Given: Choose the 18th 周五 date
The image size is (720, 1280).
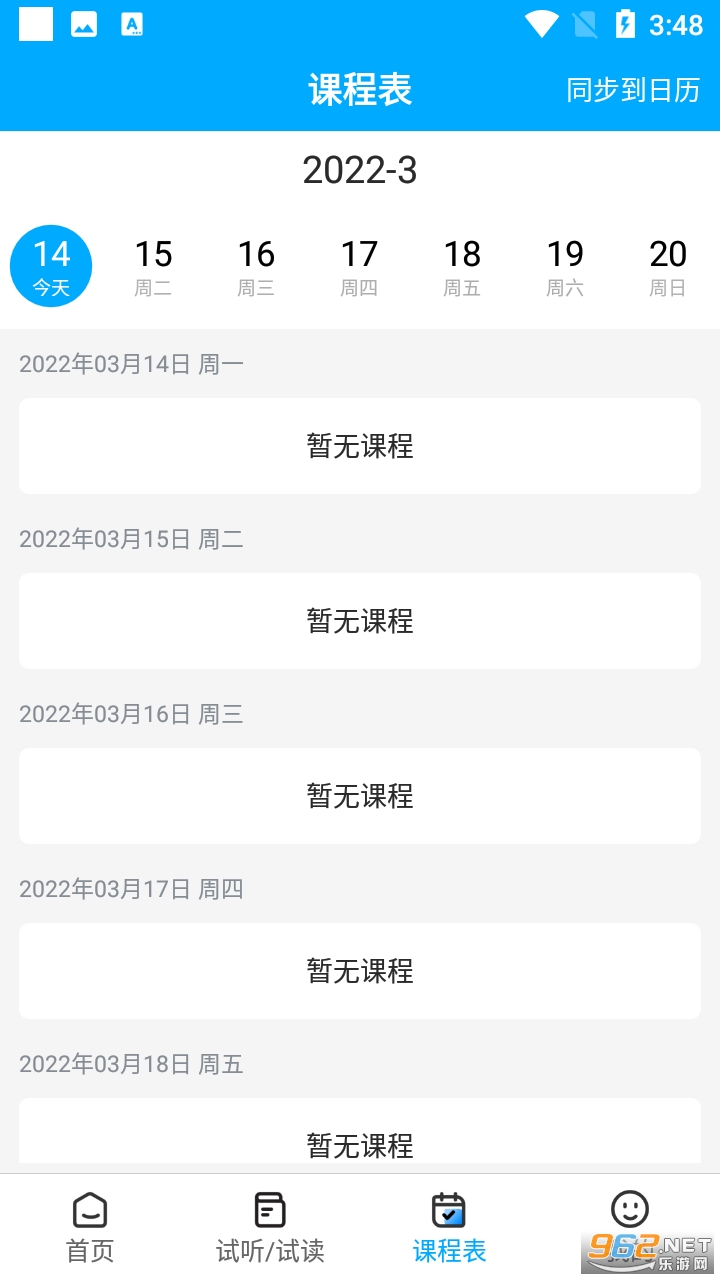Looking at the screenshot, I should 462,267.
